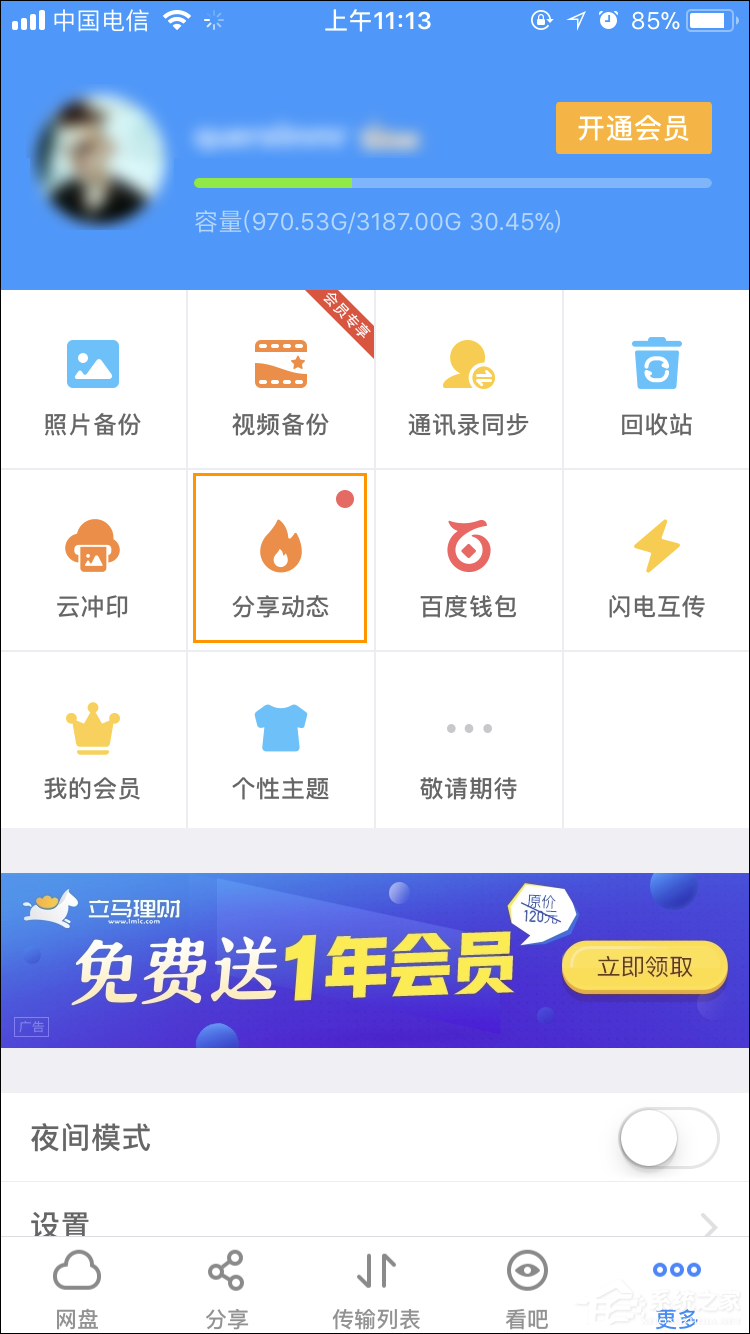The height and width of the screenshot is (1334, 750).
Task: Tap 立即领取 on the banner
Action: [643, 967]
